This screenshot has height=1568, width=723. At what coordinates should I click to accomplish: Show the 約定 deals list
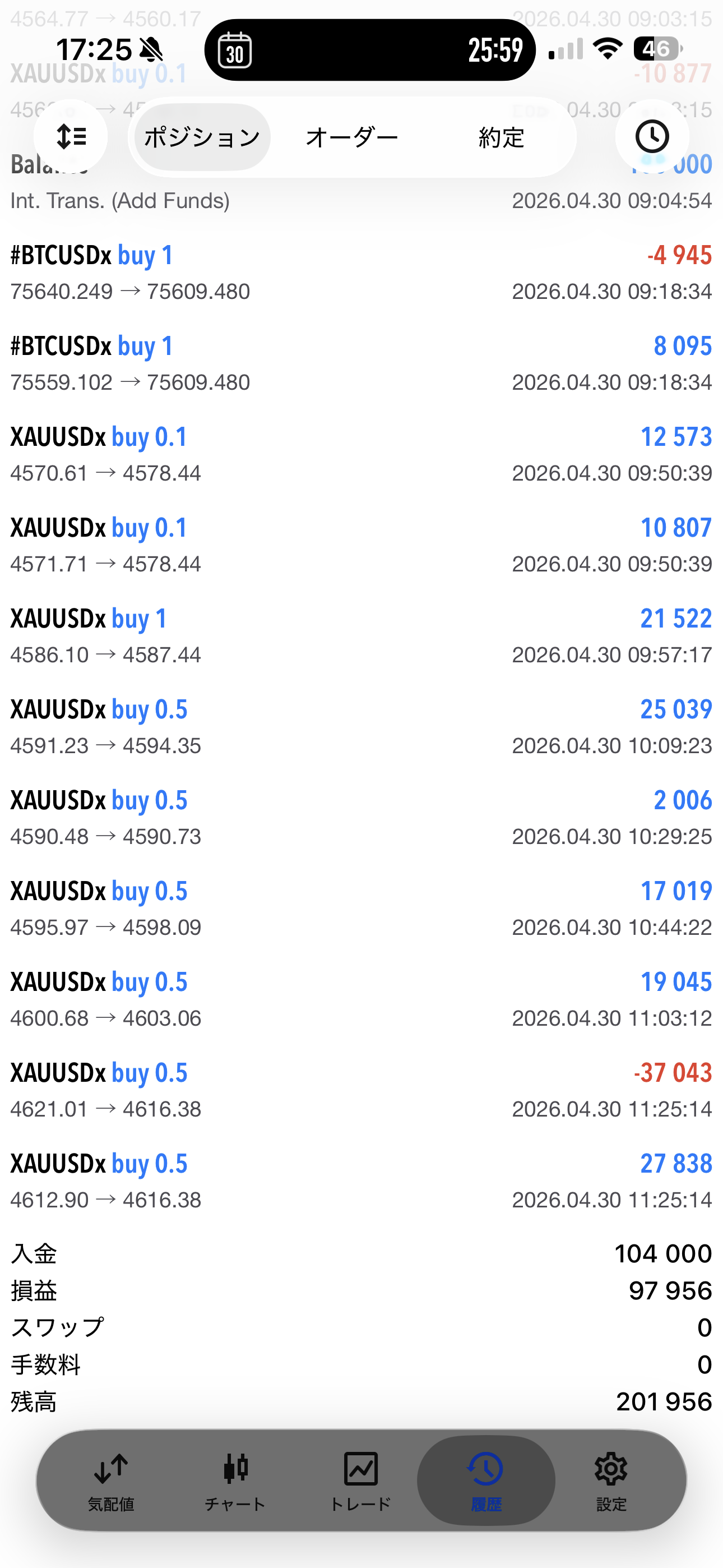501,137
